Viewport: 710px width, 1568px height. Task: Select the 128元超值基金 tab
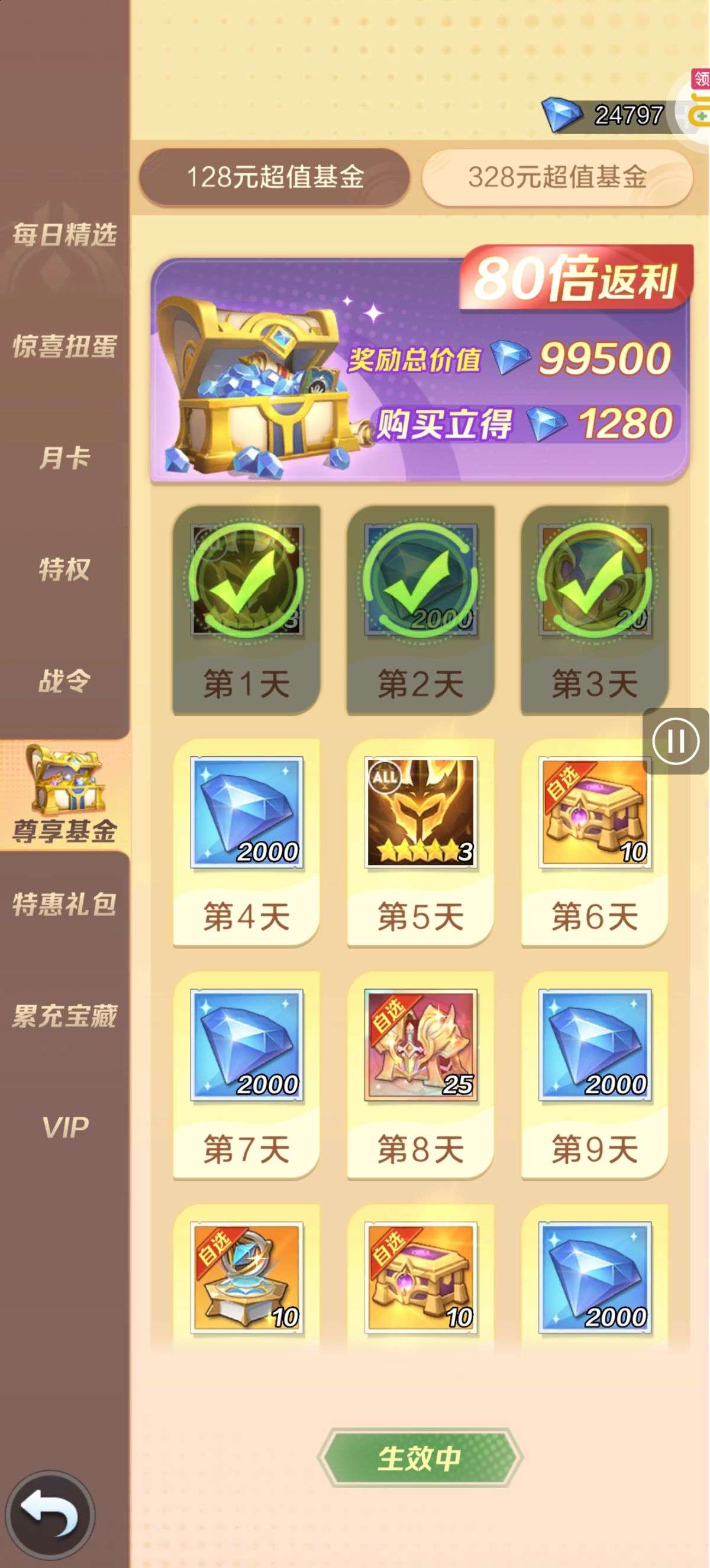coord(275,177)
